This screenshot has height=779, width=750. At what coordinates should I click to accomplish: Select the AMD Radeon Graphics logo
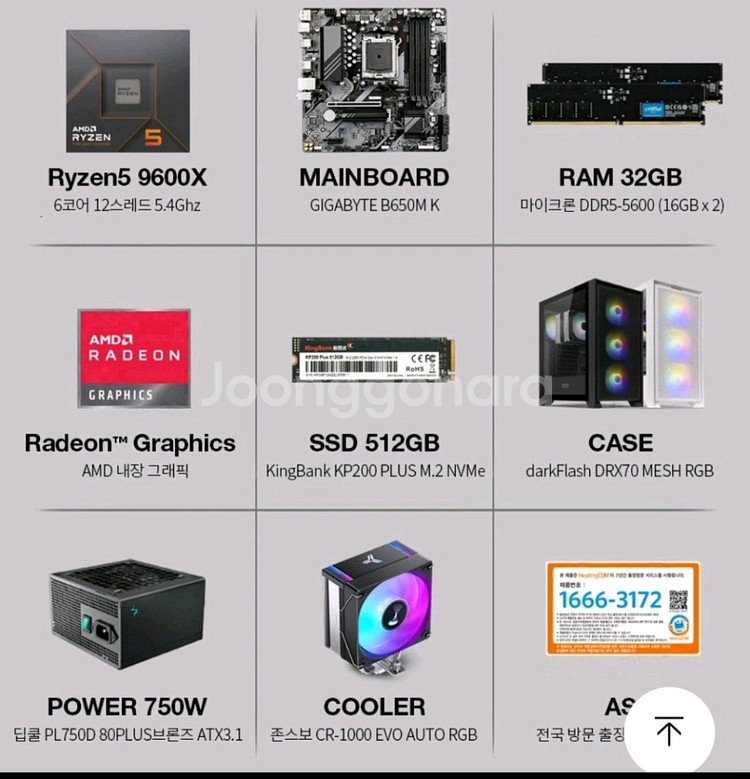[x=133, y=358]
